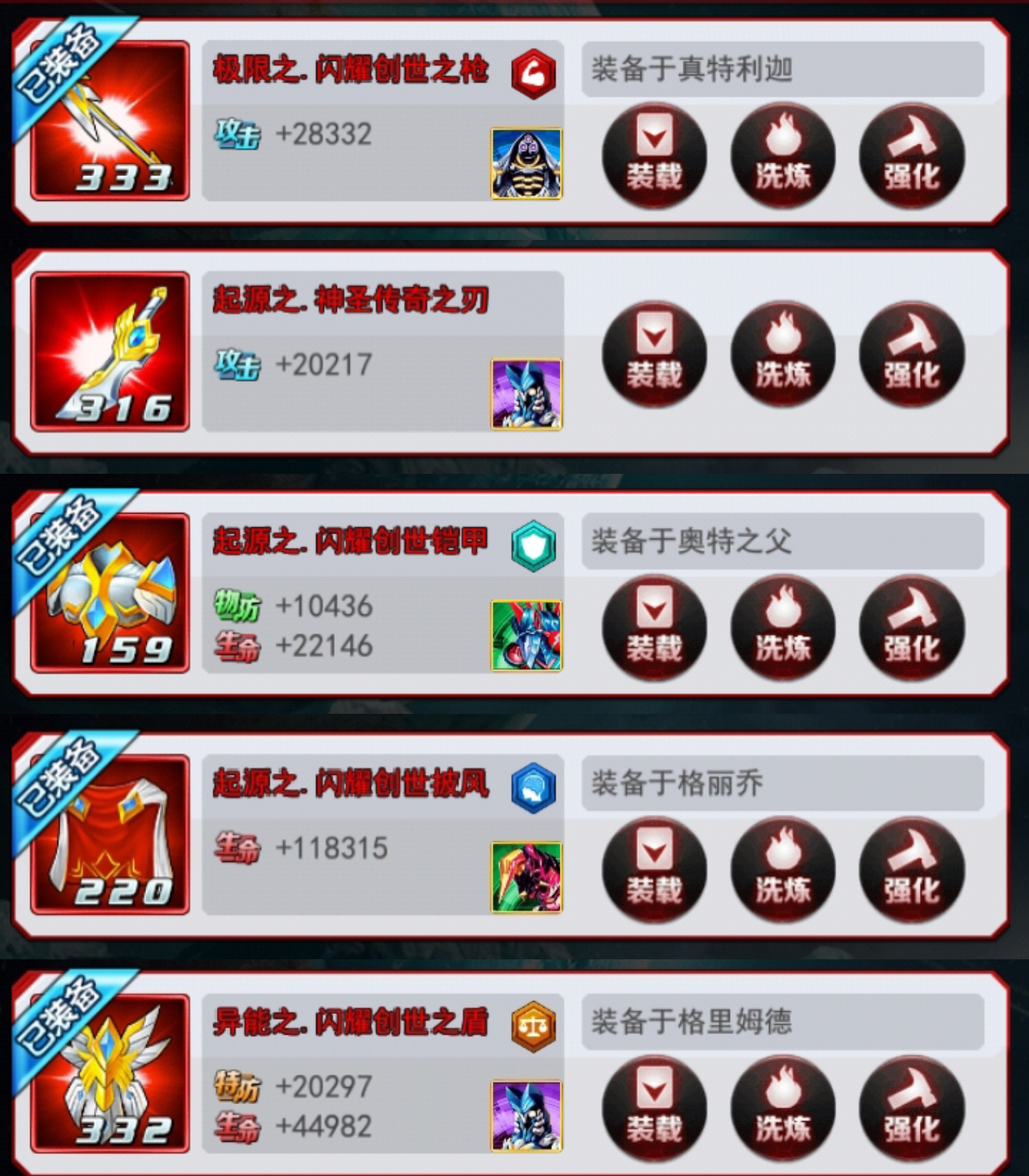Tap 装载 for 起源之.闪耀创世披风
This screenshot has height=1176, width=1029.
click(x=654, y=869)
